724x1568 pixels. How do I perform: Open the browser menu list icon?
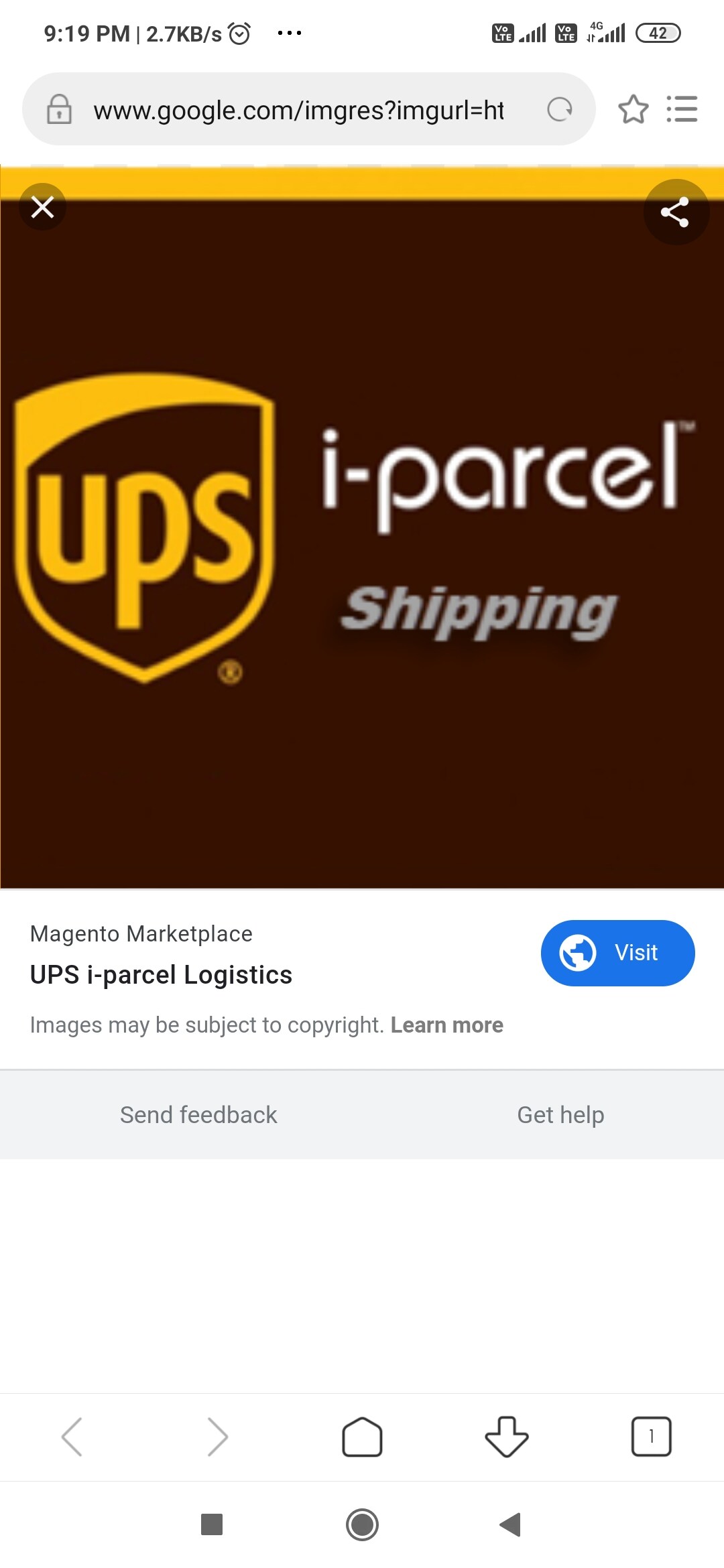pyautogui.click(x=682, y=109)
